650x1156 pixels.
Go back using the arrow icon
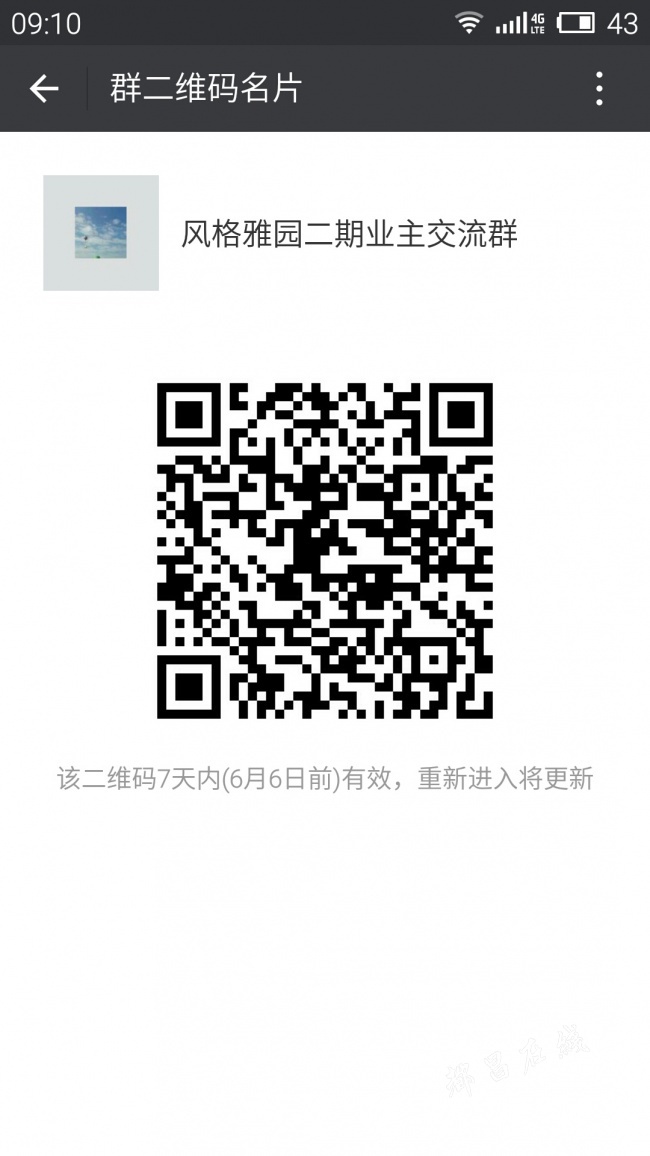coord(43,89)
